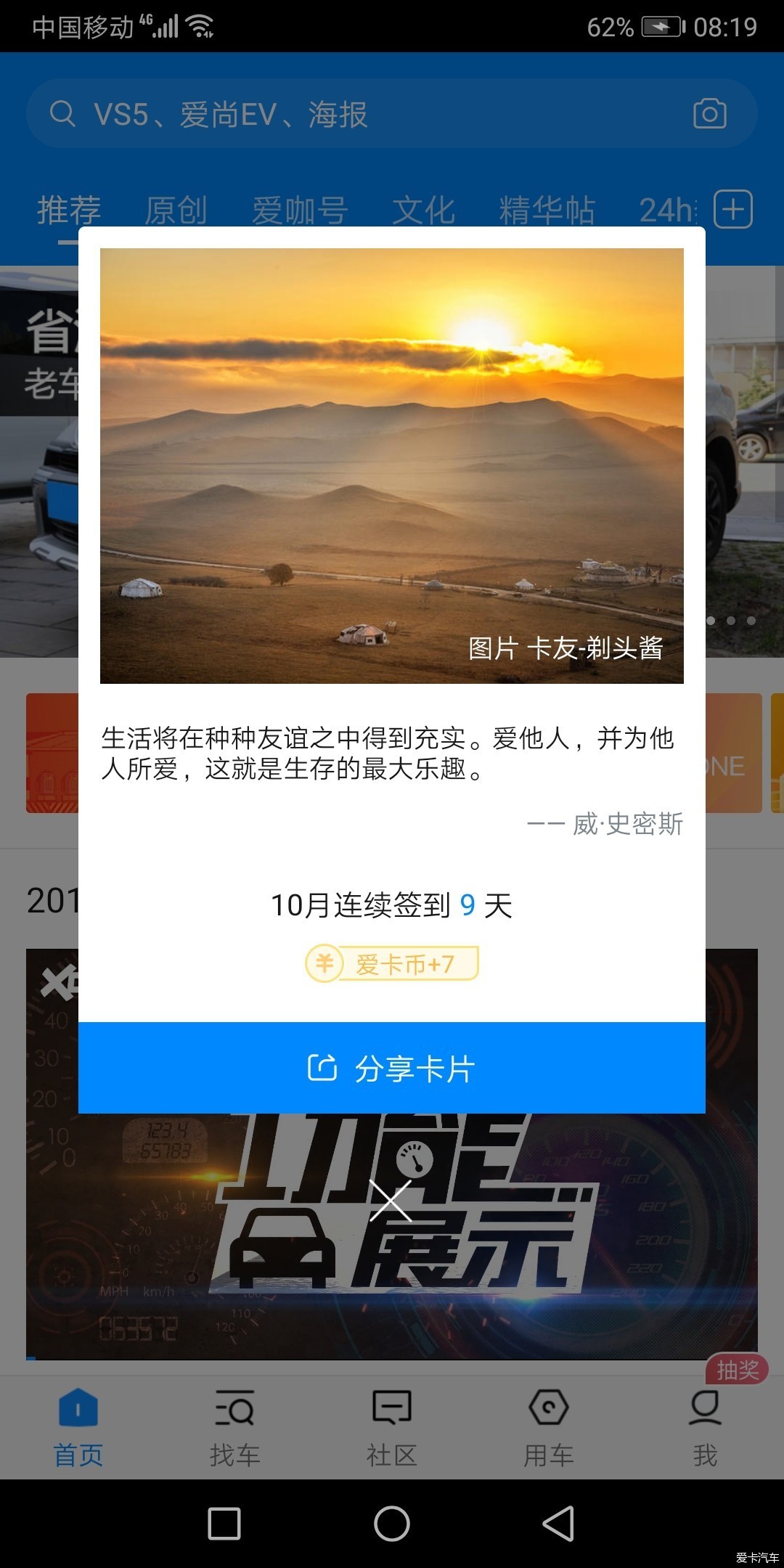Open the 爱卡币+7 reward badge
This screenshot has height=1568, width=784.
click(x=392, y=963)
